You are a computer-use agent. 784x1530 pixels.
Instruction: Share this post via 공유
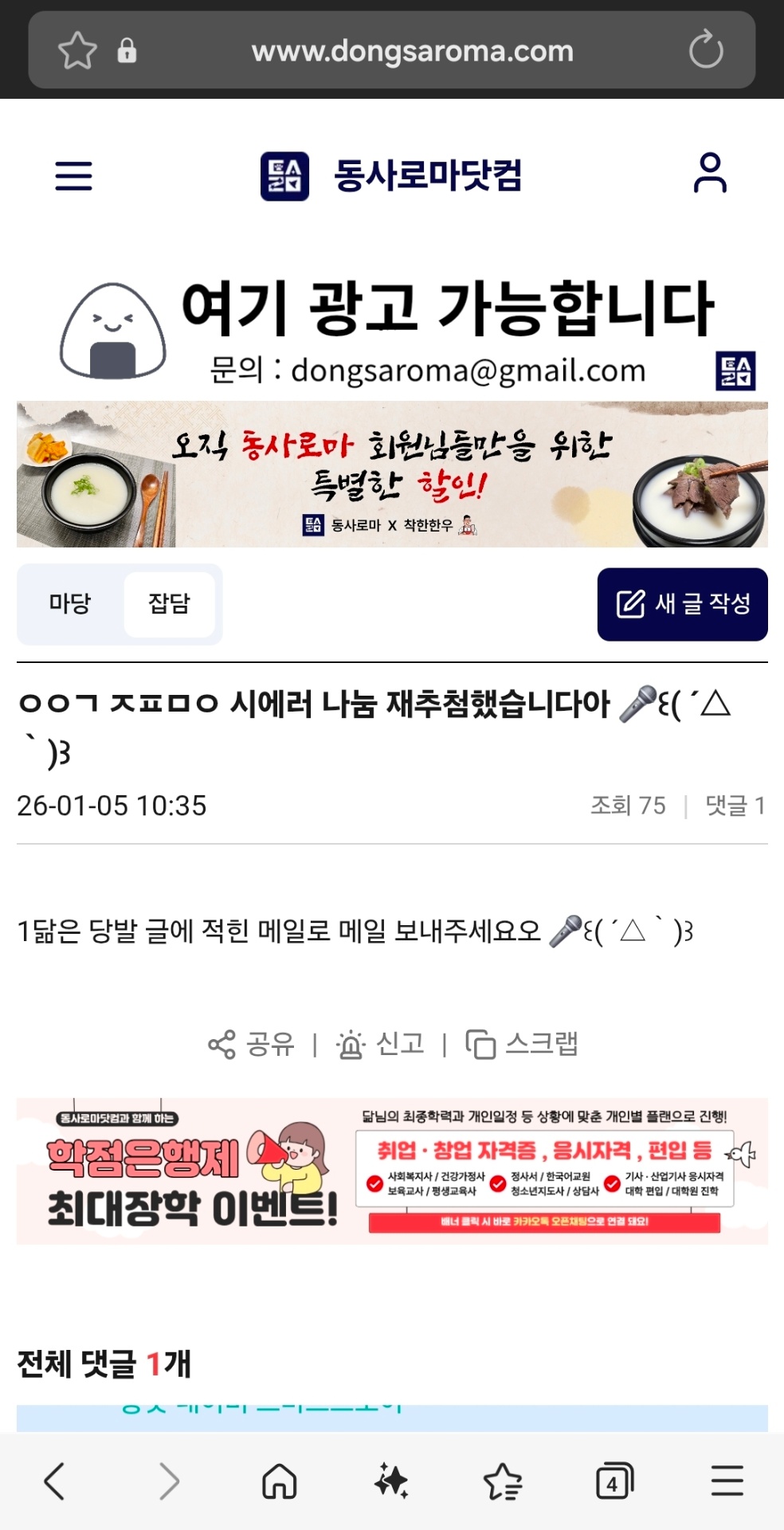pyautogui.click(x=252, y=1044)
